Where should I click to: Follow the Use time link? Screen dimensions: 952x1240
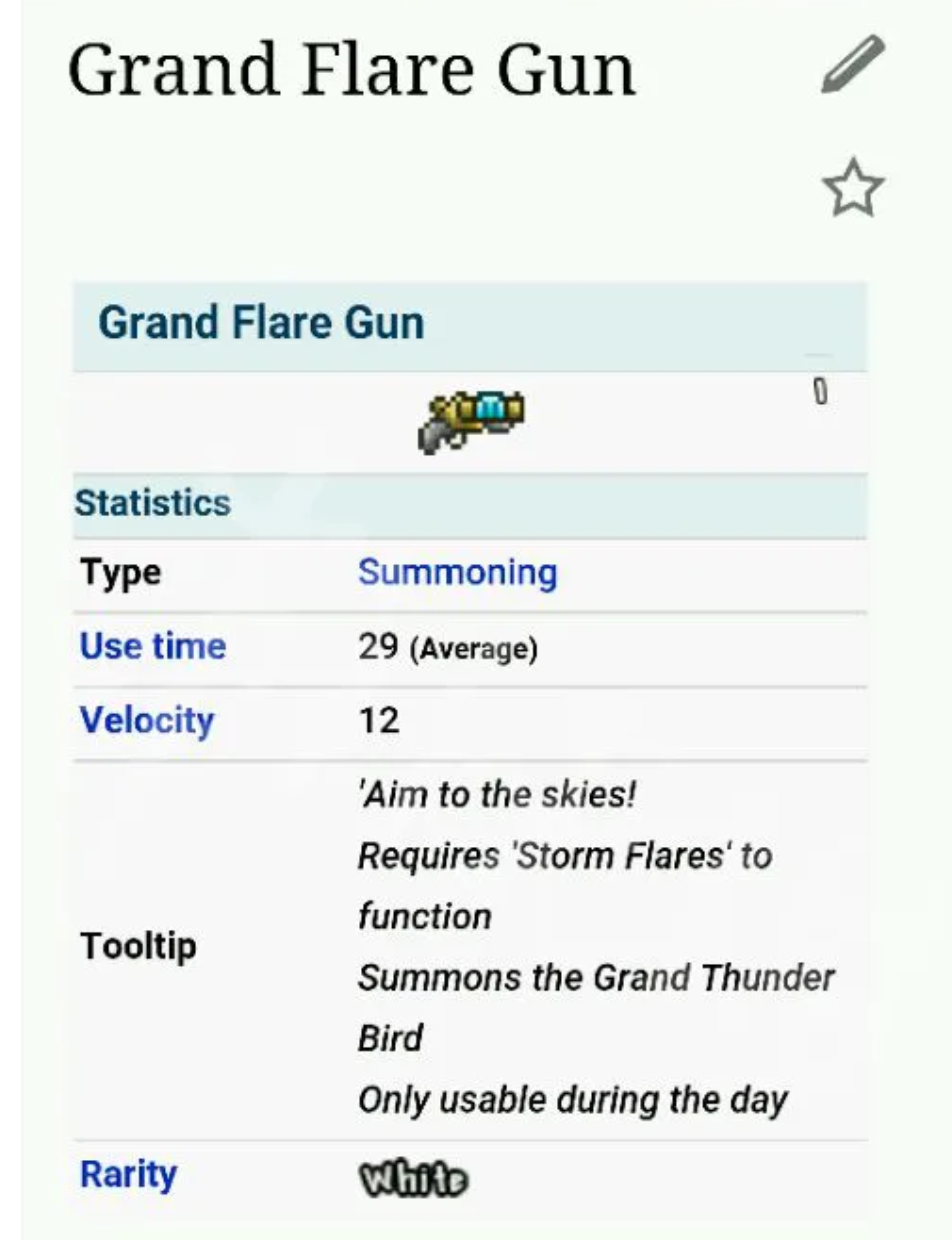pyautogui.click(x=153, y=646)
